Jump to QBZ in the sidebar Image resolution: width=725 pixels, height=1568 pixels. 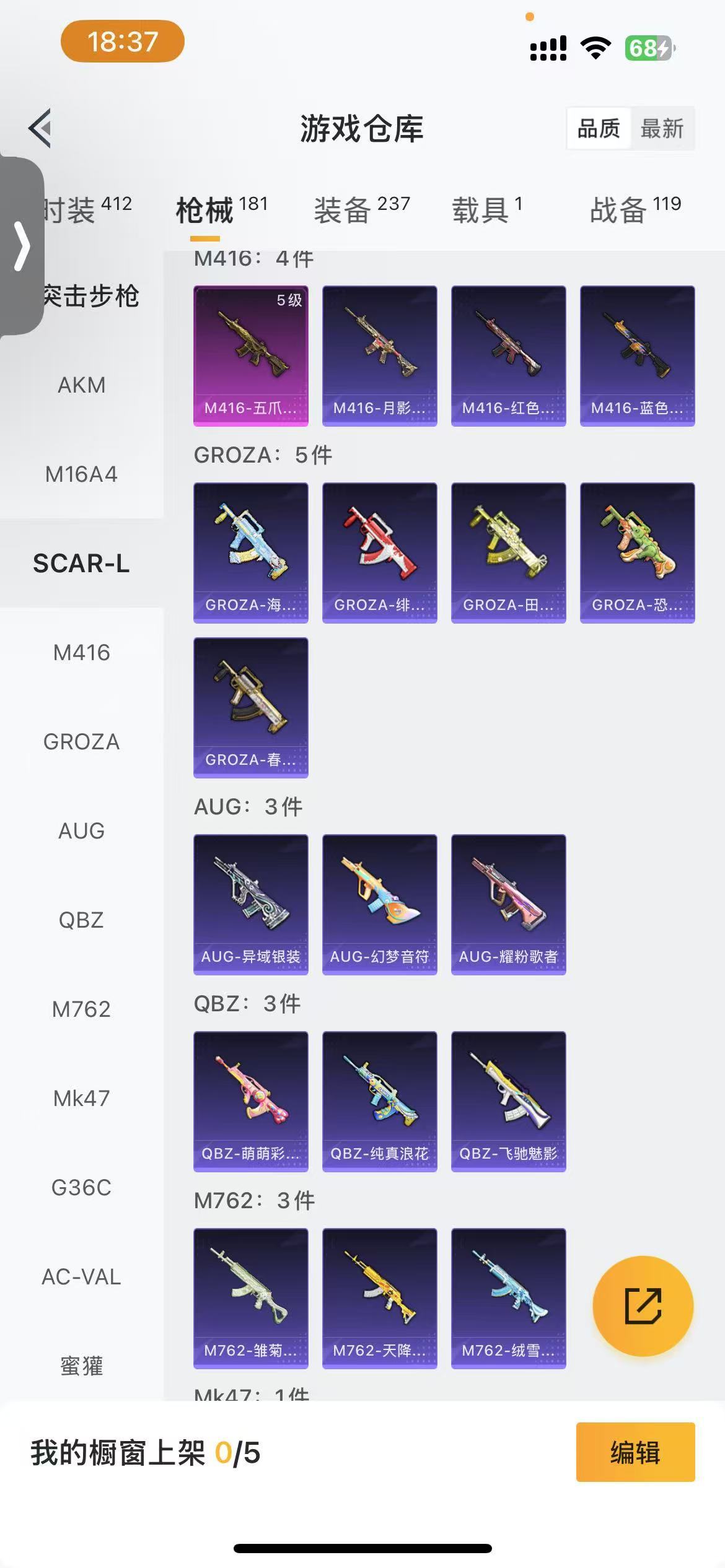pyautogui.click(x=81, y=920)
